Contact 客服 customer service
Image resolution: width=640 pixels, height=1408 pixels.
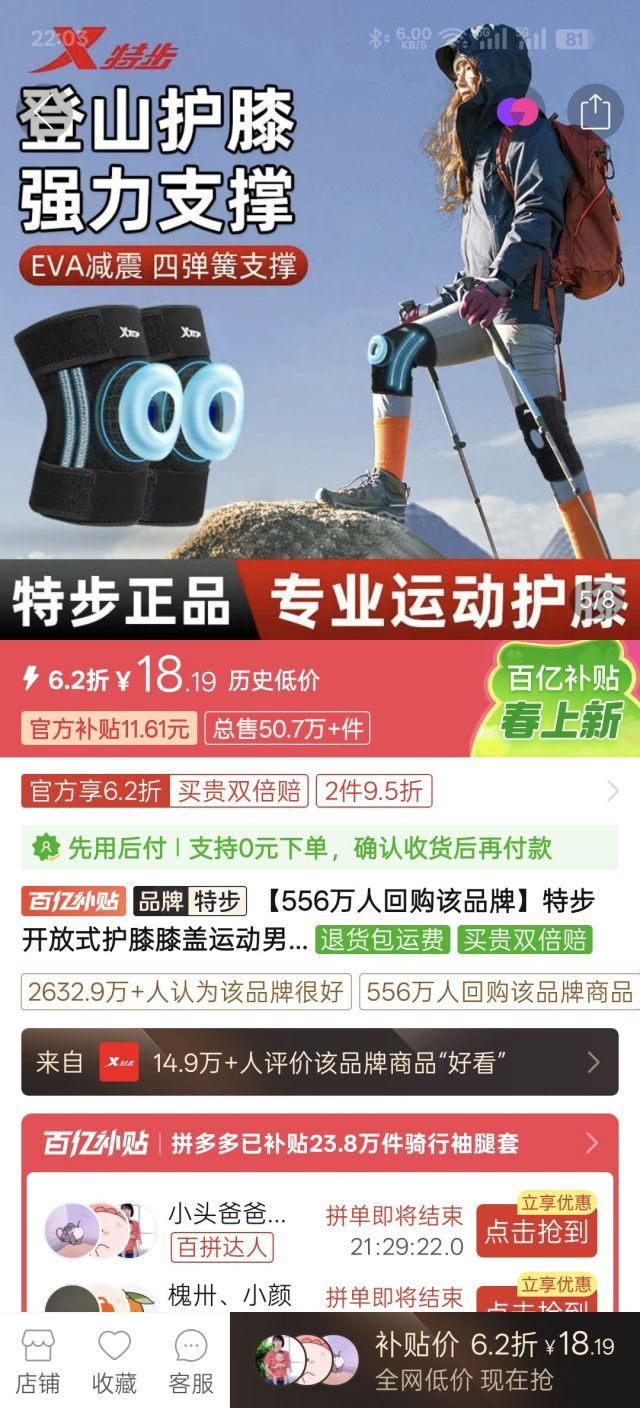(x=190, y=1362)
